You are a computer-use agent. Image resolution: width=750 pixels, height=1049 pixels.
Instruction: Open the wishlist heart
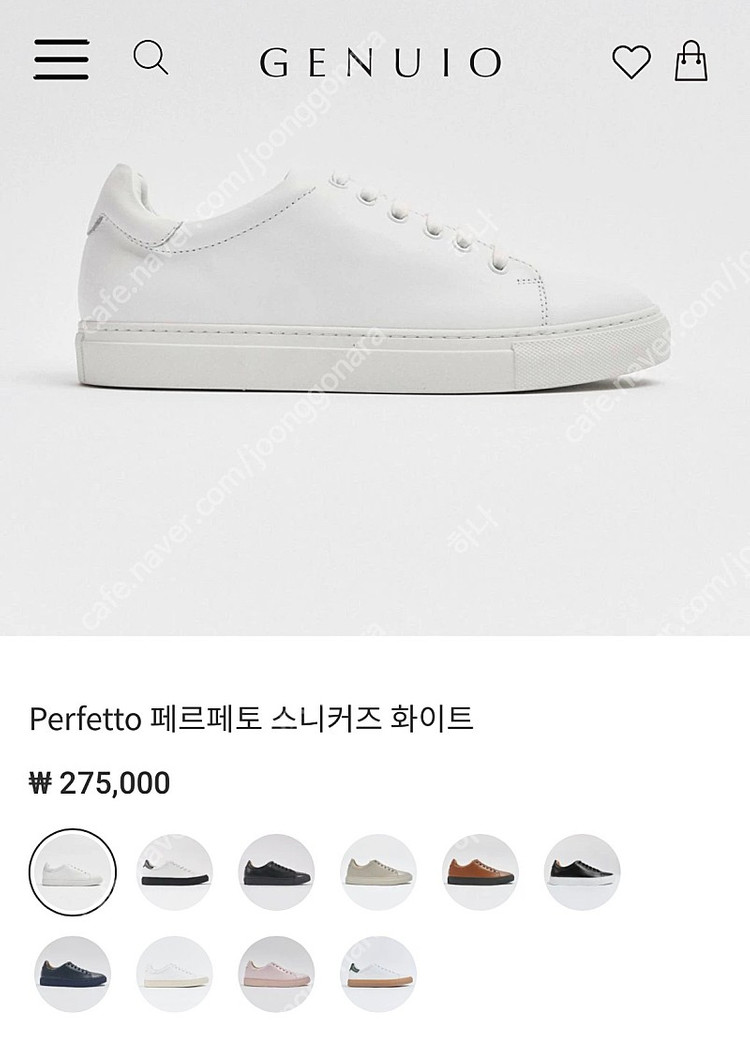click(x=631, y=62)
